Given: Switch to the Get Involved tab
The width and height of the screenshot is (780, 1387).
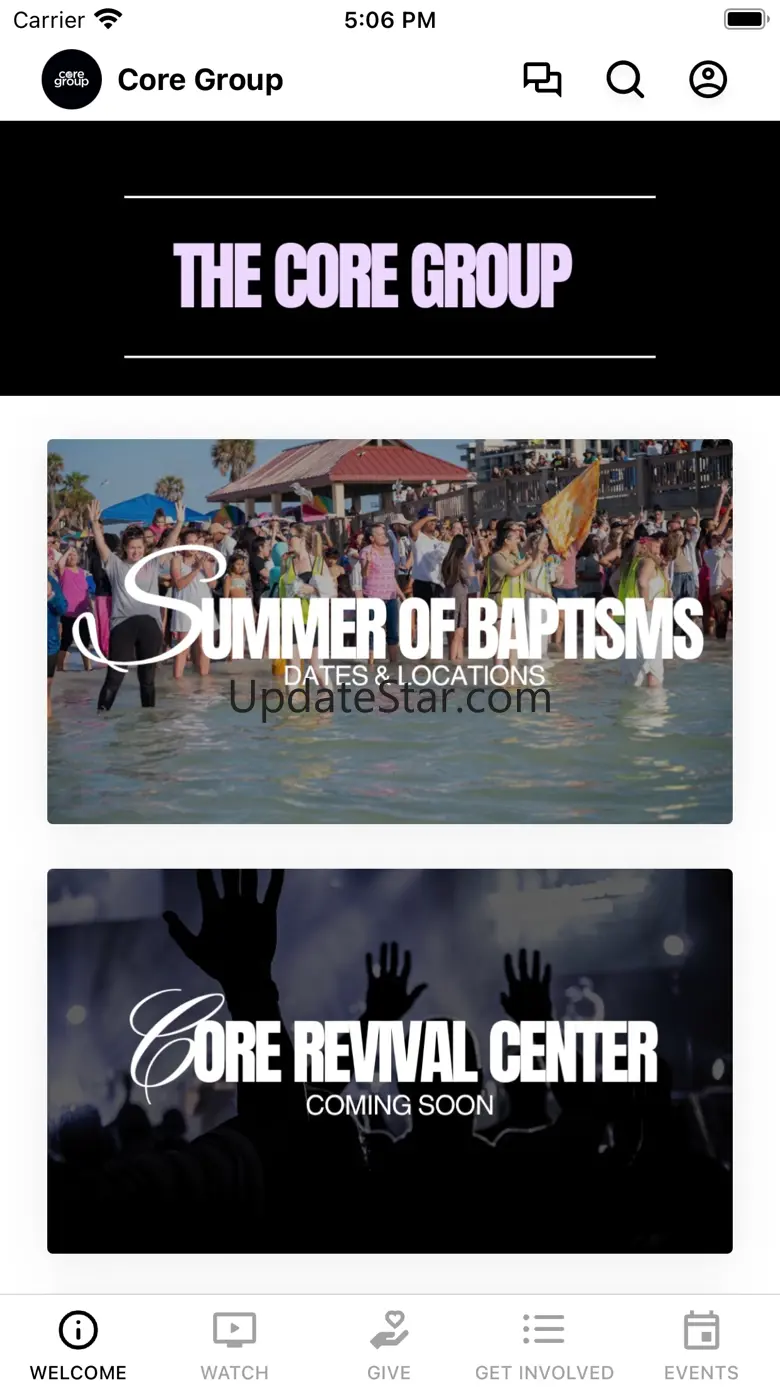Looking at the screenshot, I should [x=544, y=1344].
